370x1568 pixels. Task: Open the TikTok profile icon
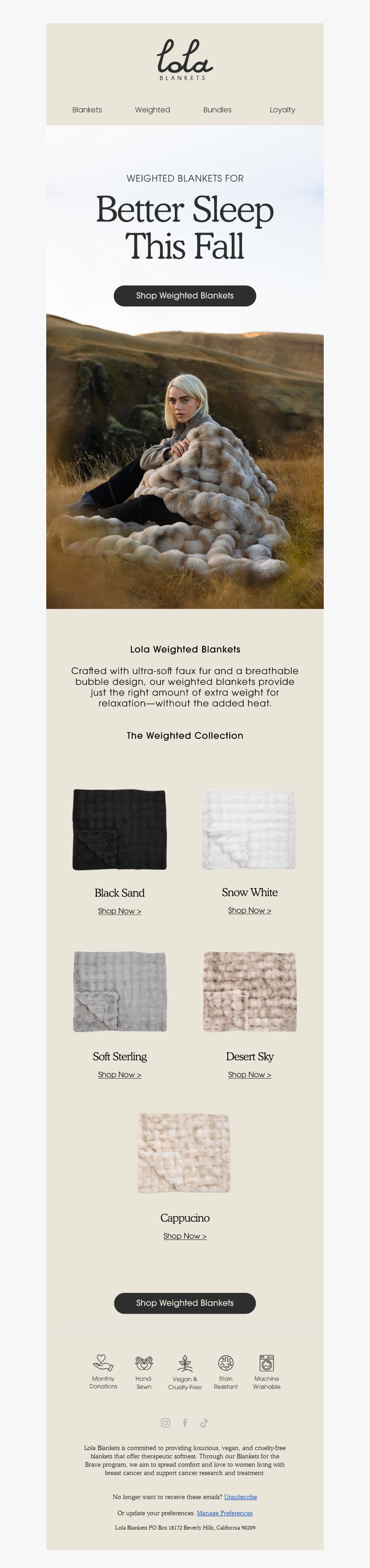pyautogui.click(x=204, y=1422)
